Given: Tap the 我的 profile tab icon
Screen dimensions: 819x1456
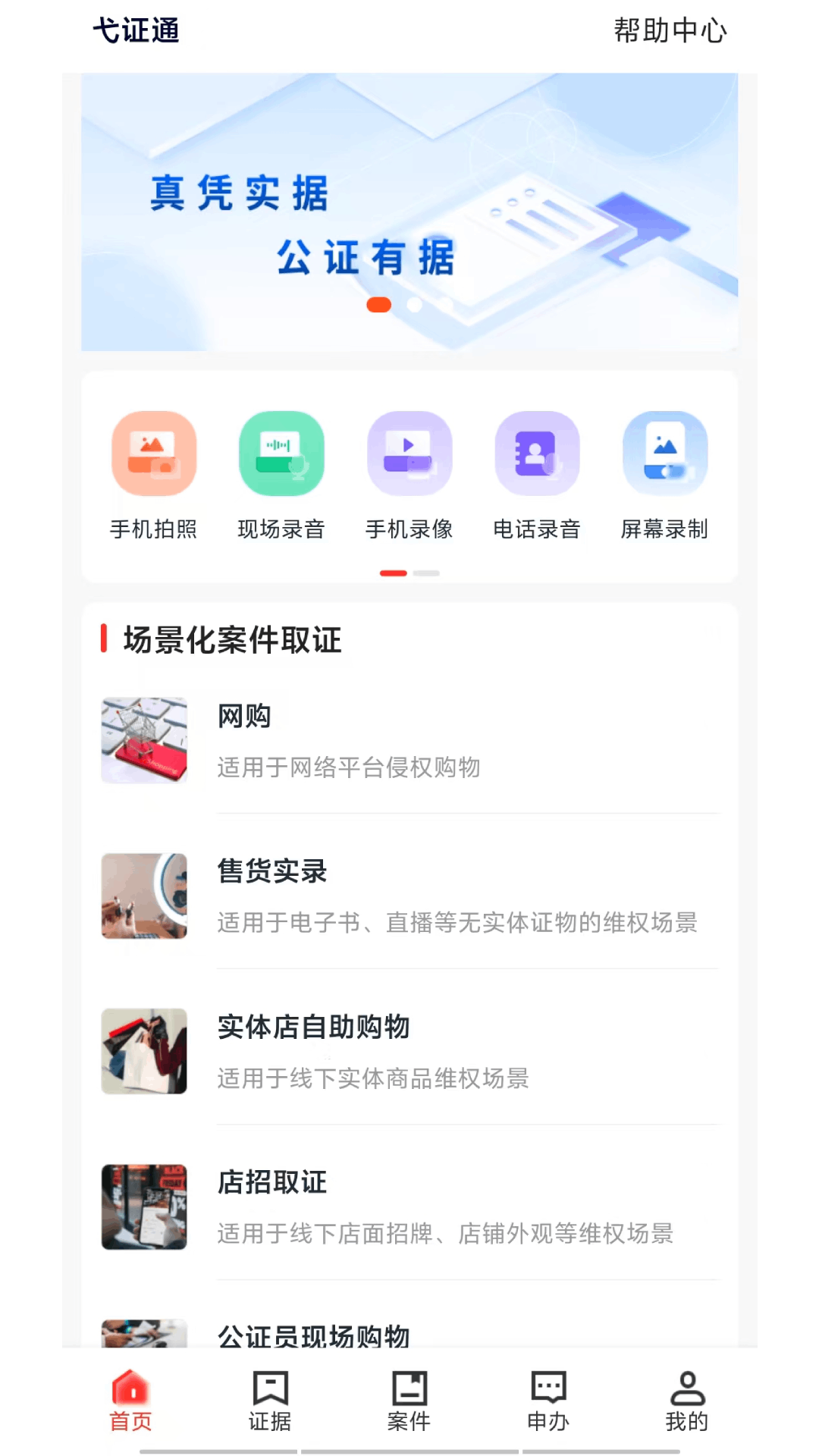Looking at the screenshot, I should [686, 1401].
